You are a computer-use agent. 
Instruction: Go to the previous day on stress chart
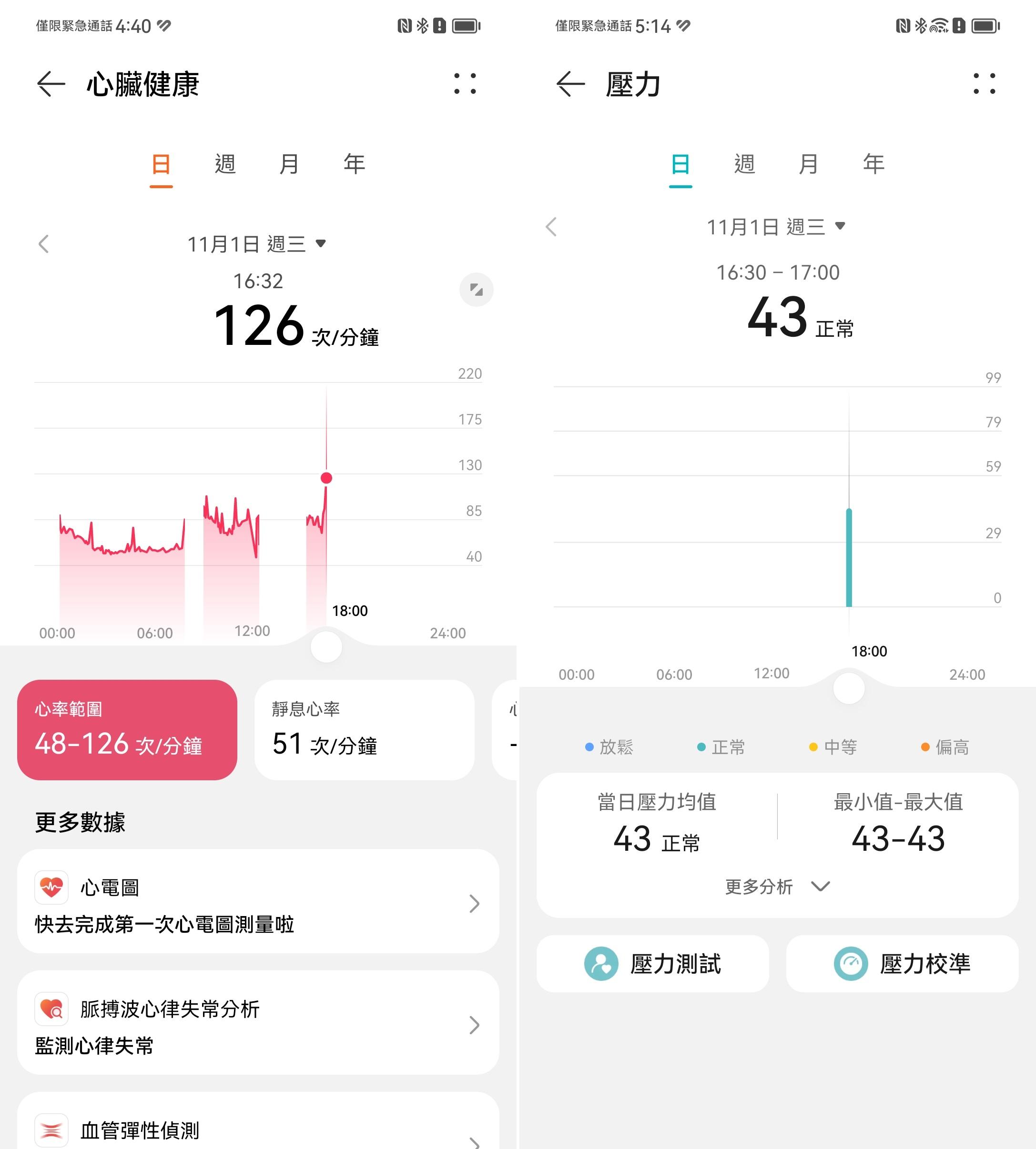coord(551,225)
